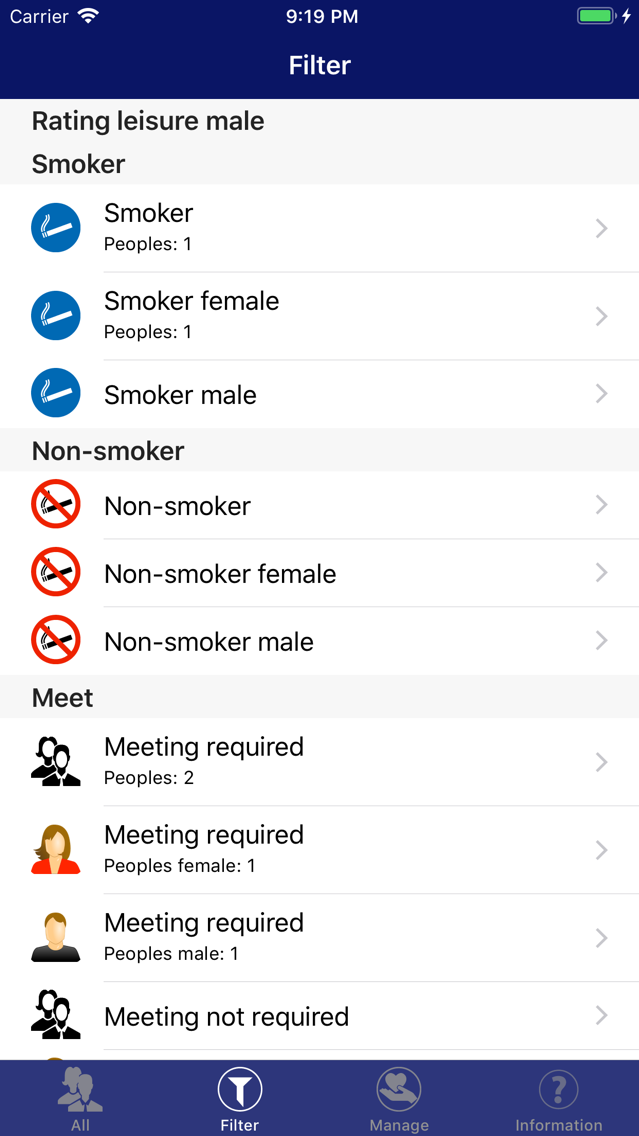Go to the Manage tab
Image resolution: width=639 pixels, height=1136 pixels.
[399, 1099]
